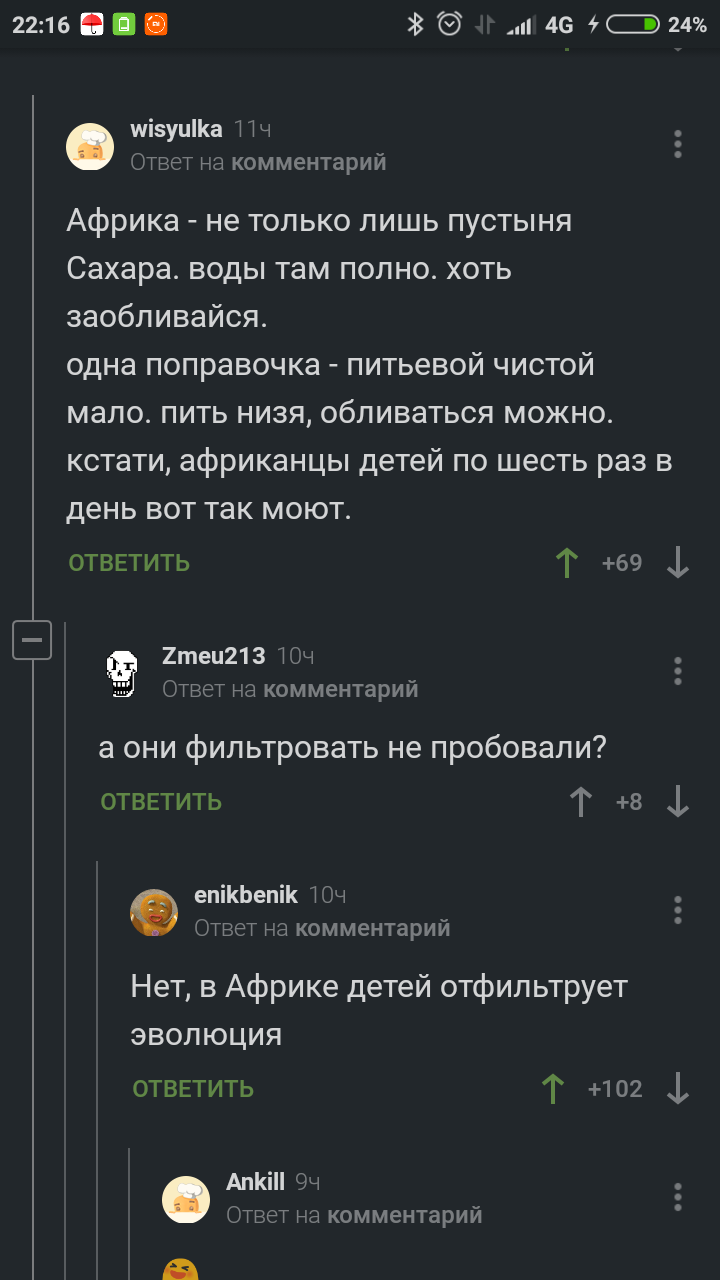
Task: Downvote Zmeu213's comment
Action: pyautogui.click(x=678, y=802)
